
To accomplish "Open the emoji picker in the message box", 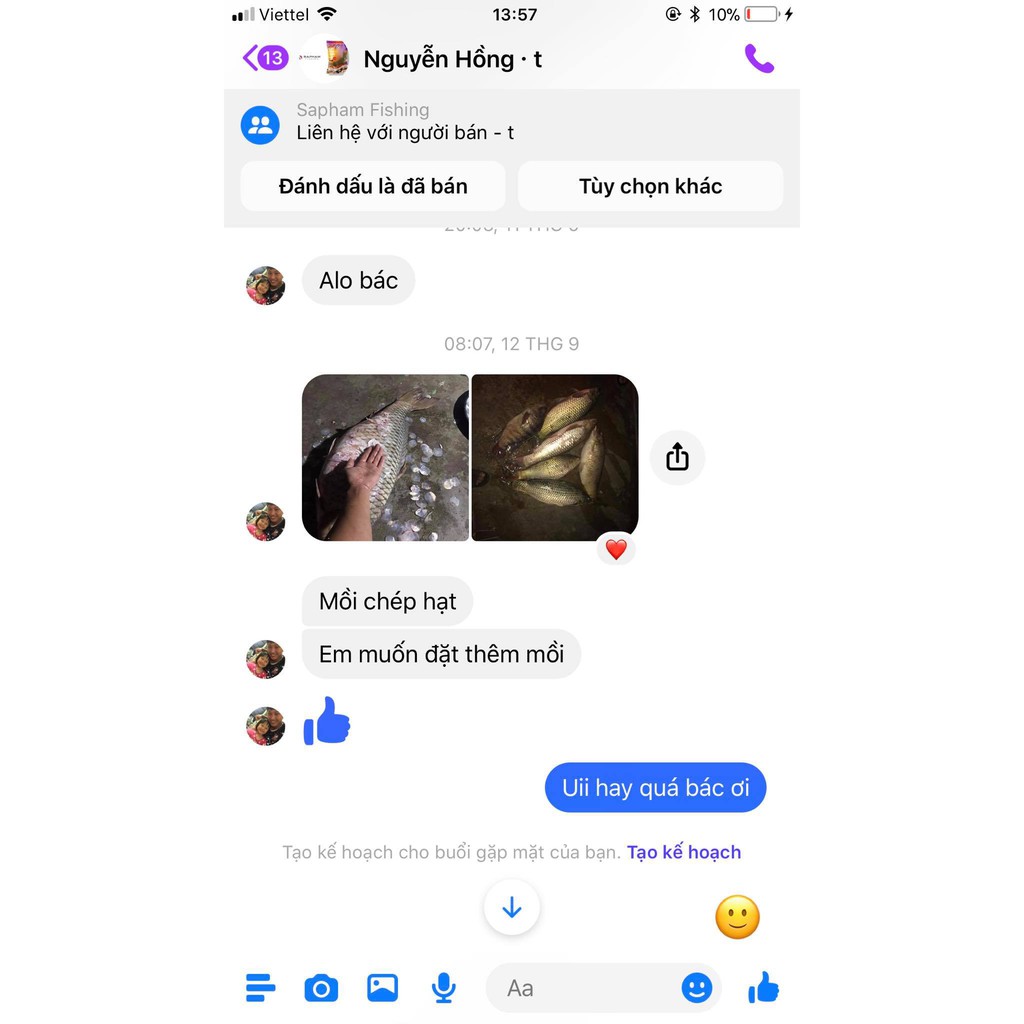I will click(696, 988).
